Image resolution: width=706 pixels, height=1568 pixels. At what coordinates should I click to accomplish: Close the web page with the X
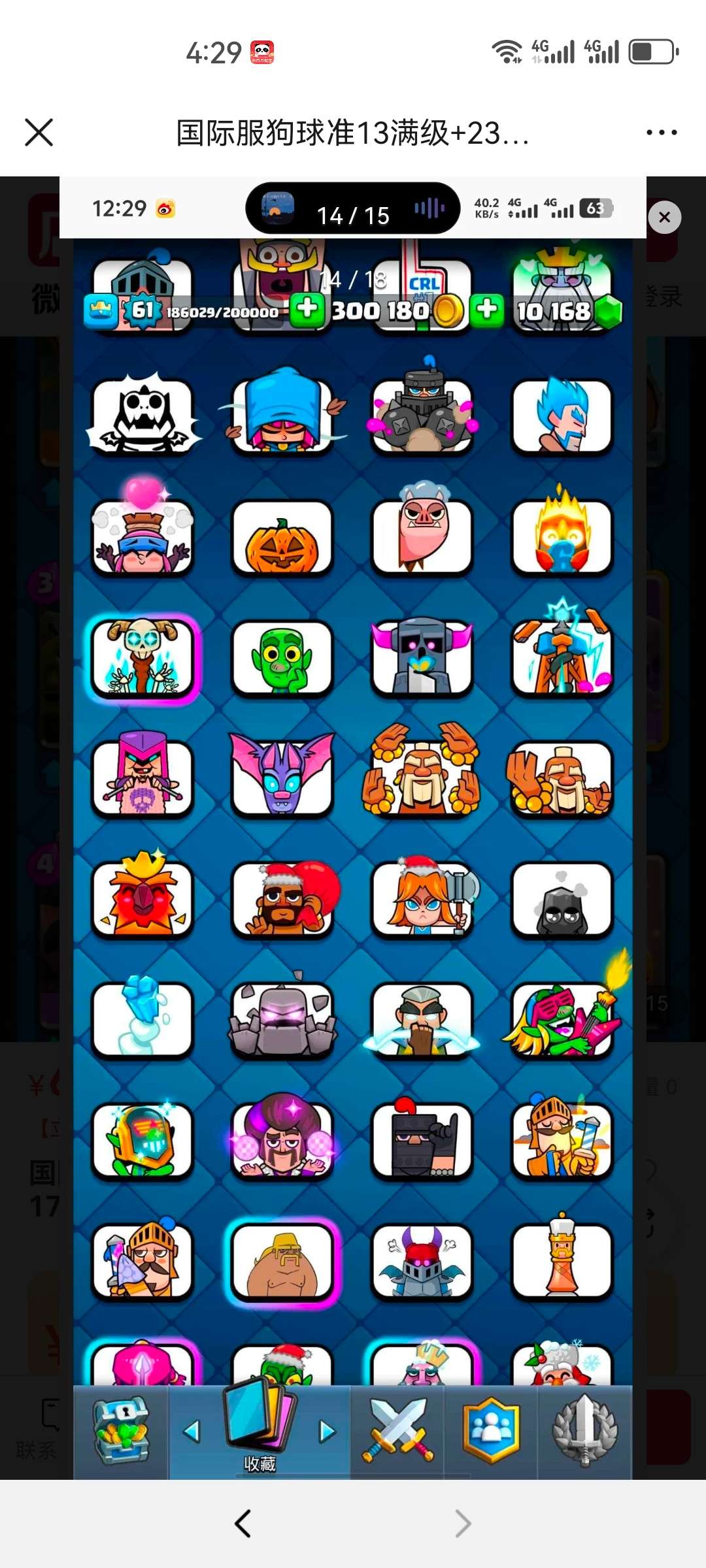click(x=39, y=133)
